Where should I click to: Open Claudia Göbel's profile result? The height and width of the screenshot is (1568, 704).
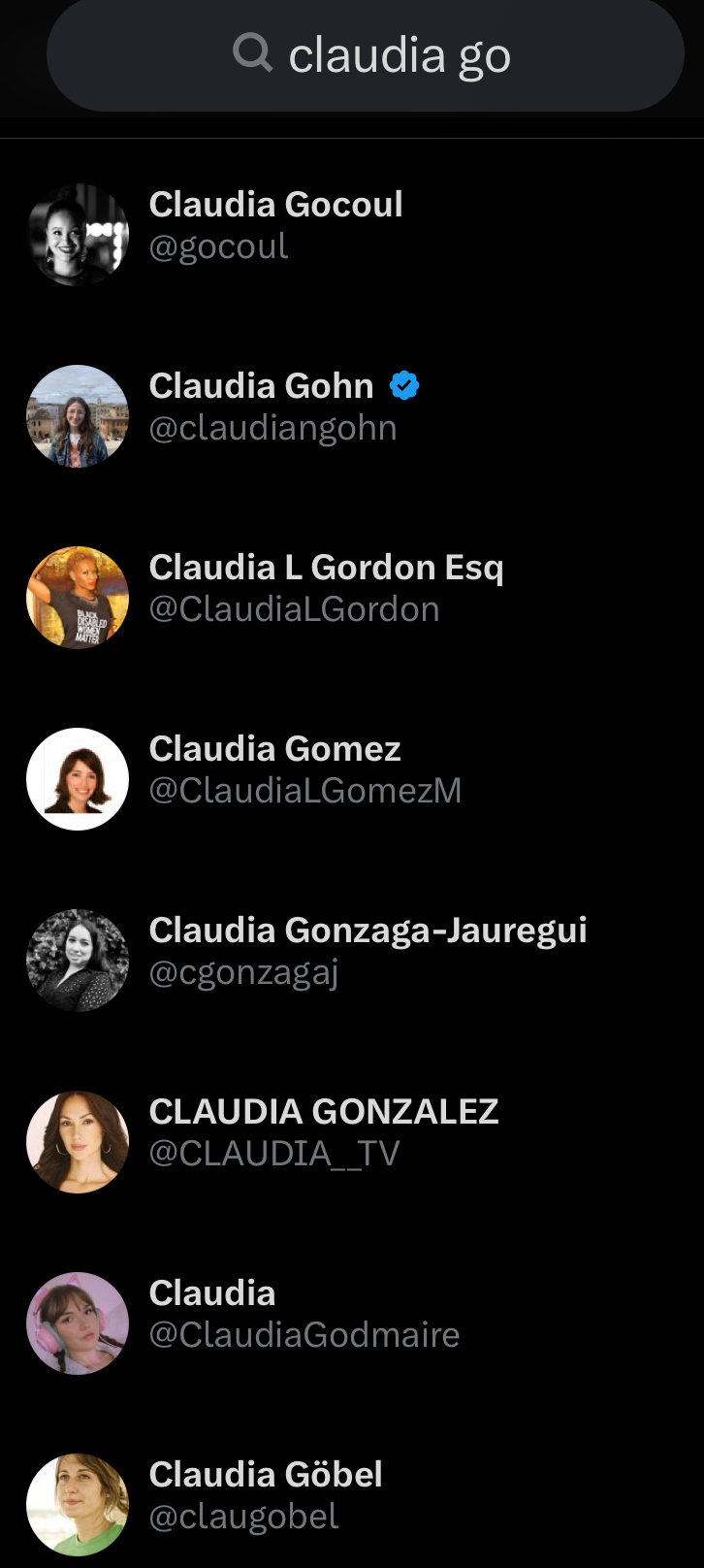(265, 1495)
